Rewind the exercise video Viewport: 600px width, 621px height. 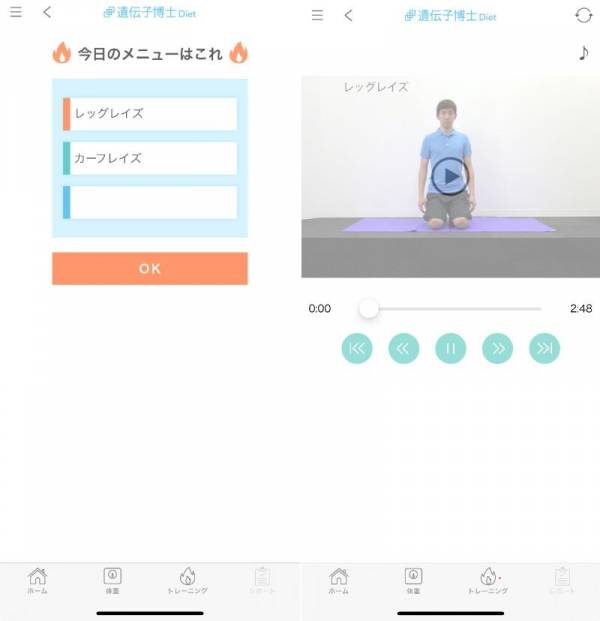(403, 348)
